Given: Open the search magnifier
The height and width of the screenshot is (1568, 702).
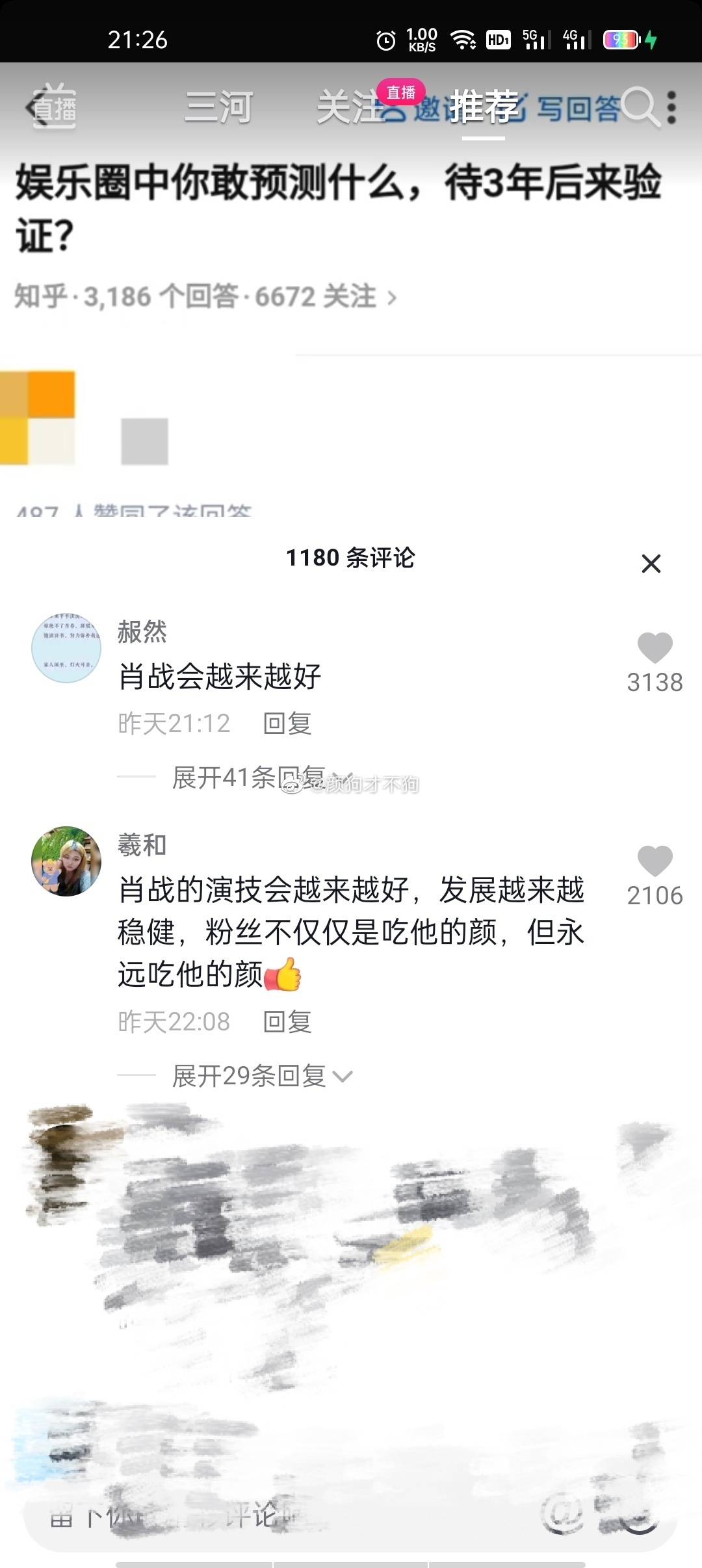Looking at the screenshot, I should [640, 107].
